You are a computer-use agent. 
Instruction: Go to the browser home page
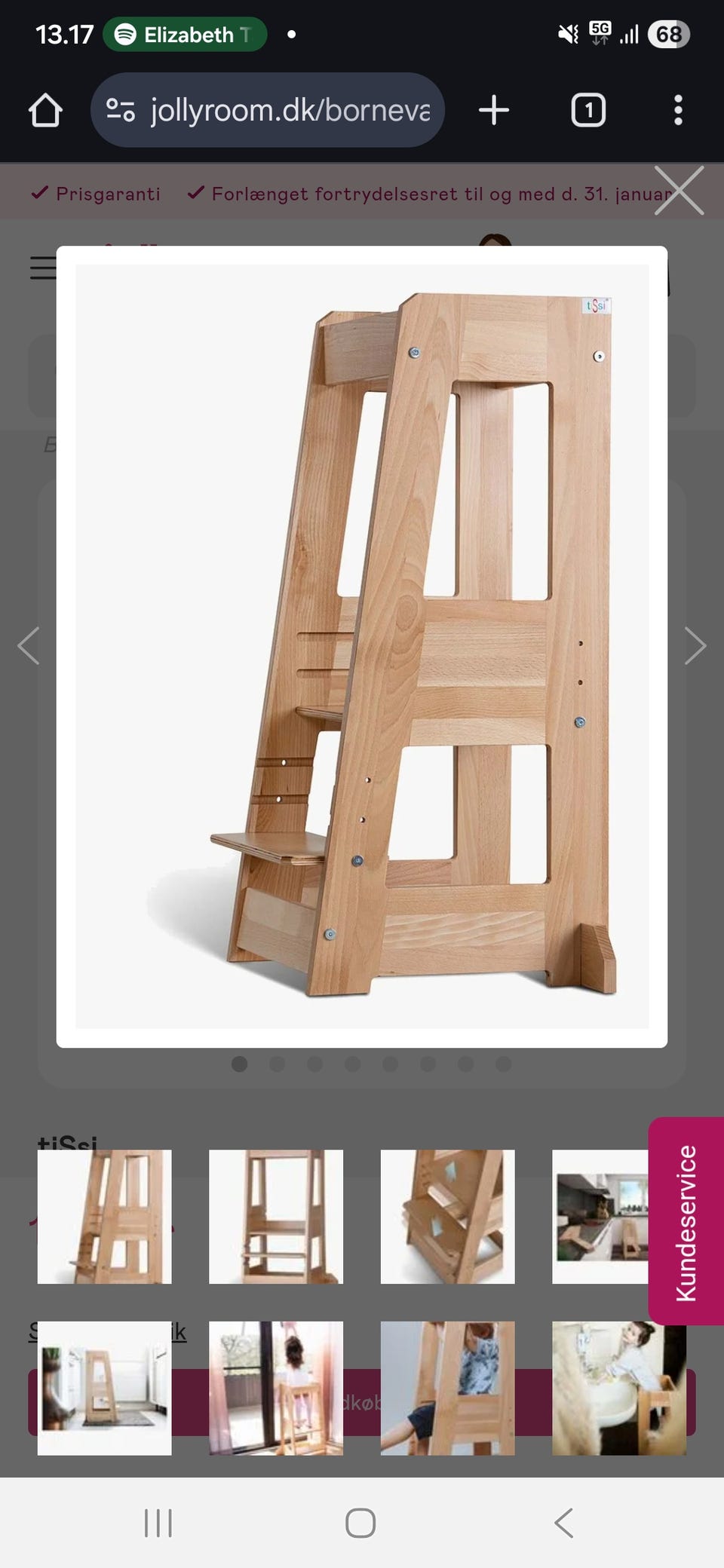tap(45, 110)
